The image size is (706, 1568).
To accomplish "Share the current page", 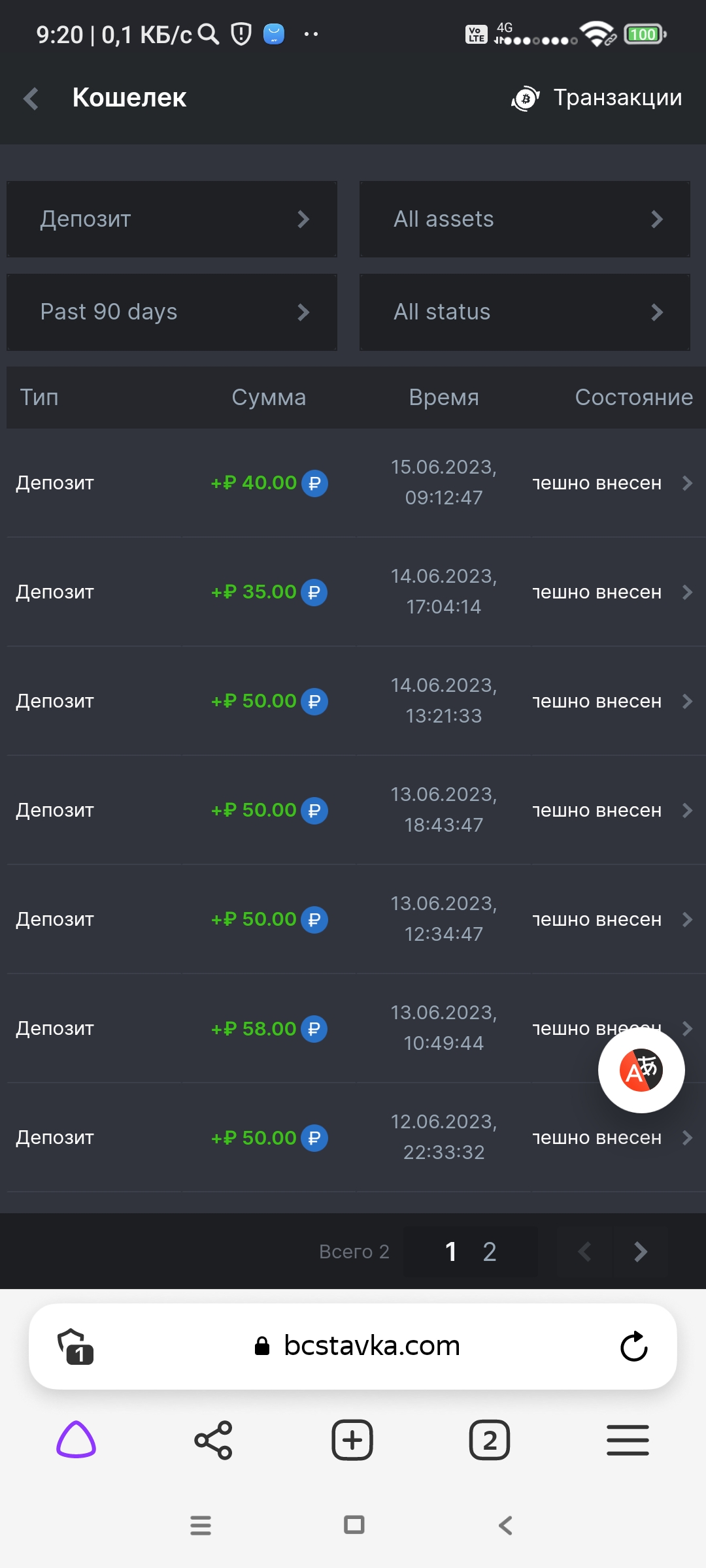I will click(214, 1440).
